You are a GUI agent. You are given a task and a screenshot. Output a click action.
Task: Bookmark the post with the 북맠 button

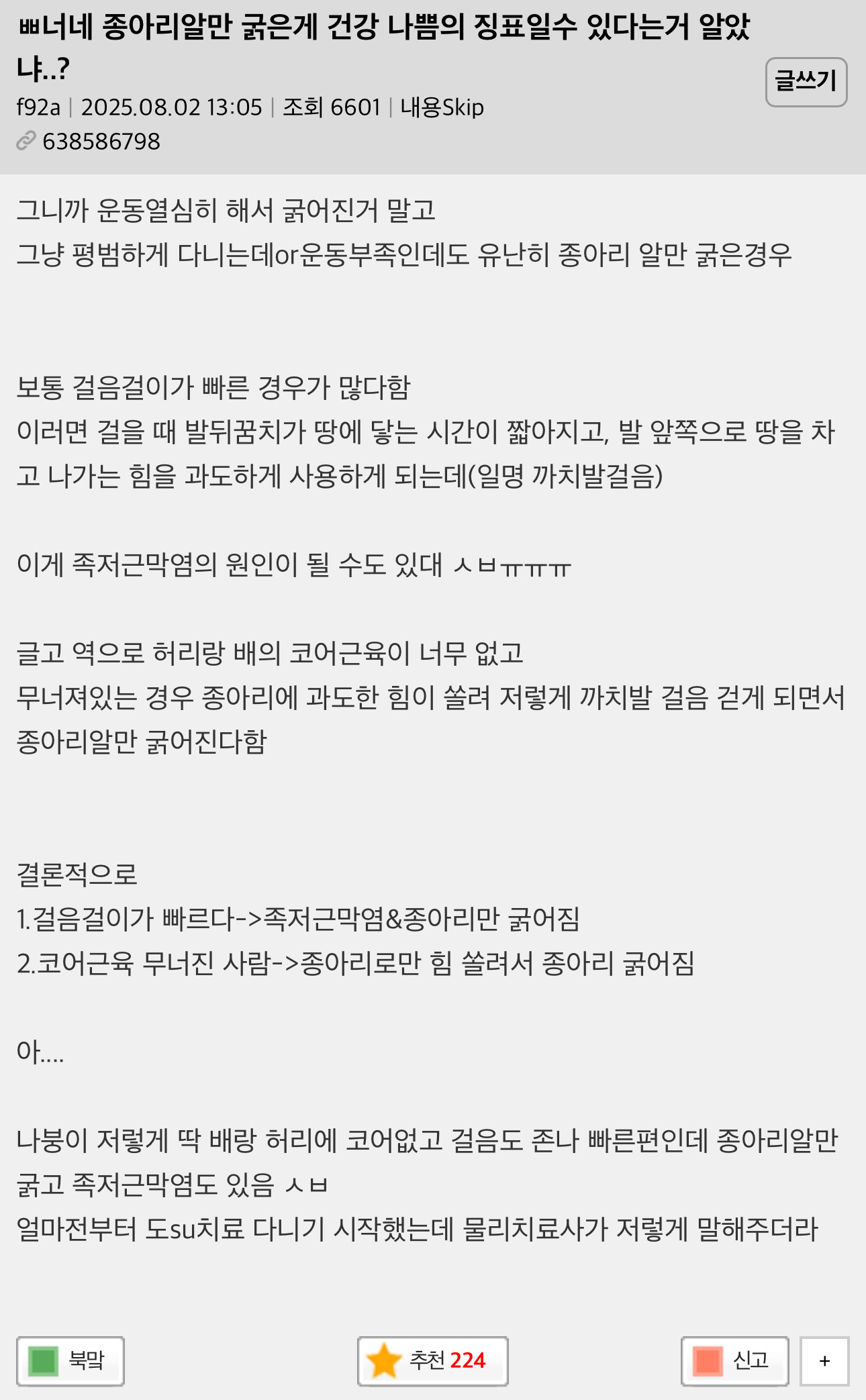[70, 1361]
